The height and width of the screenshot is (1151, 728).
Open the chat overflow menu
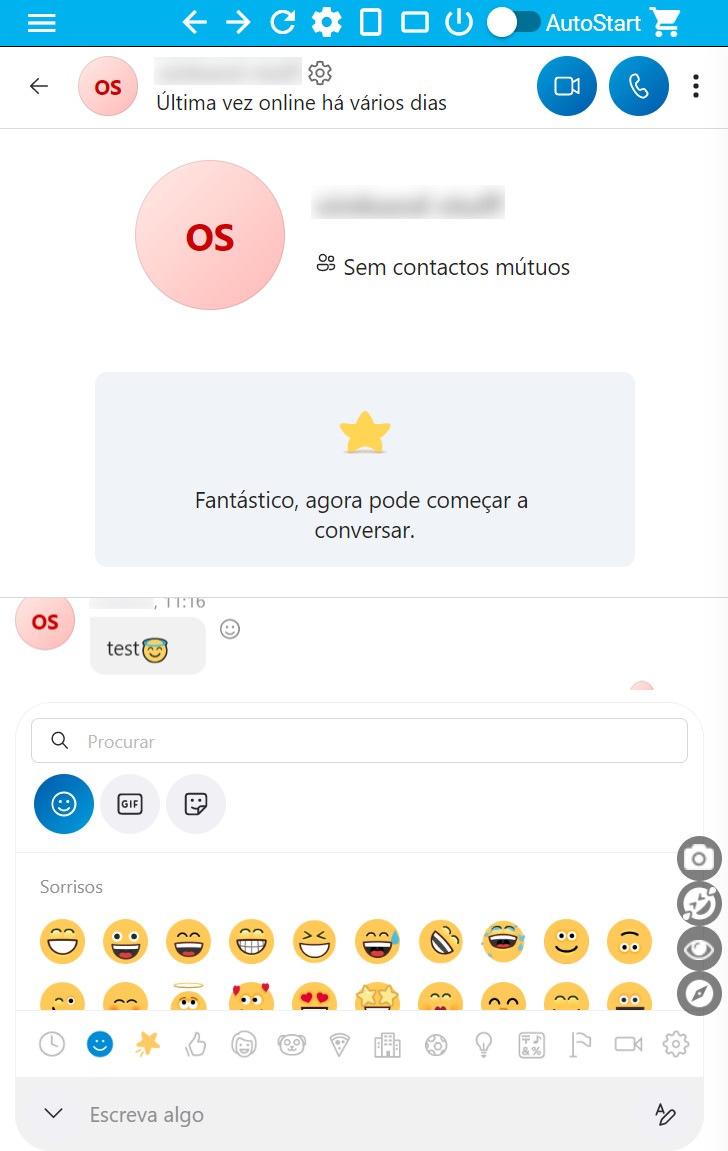point(696,86)
